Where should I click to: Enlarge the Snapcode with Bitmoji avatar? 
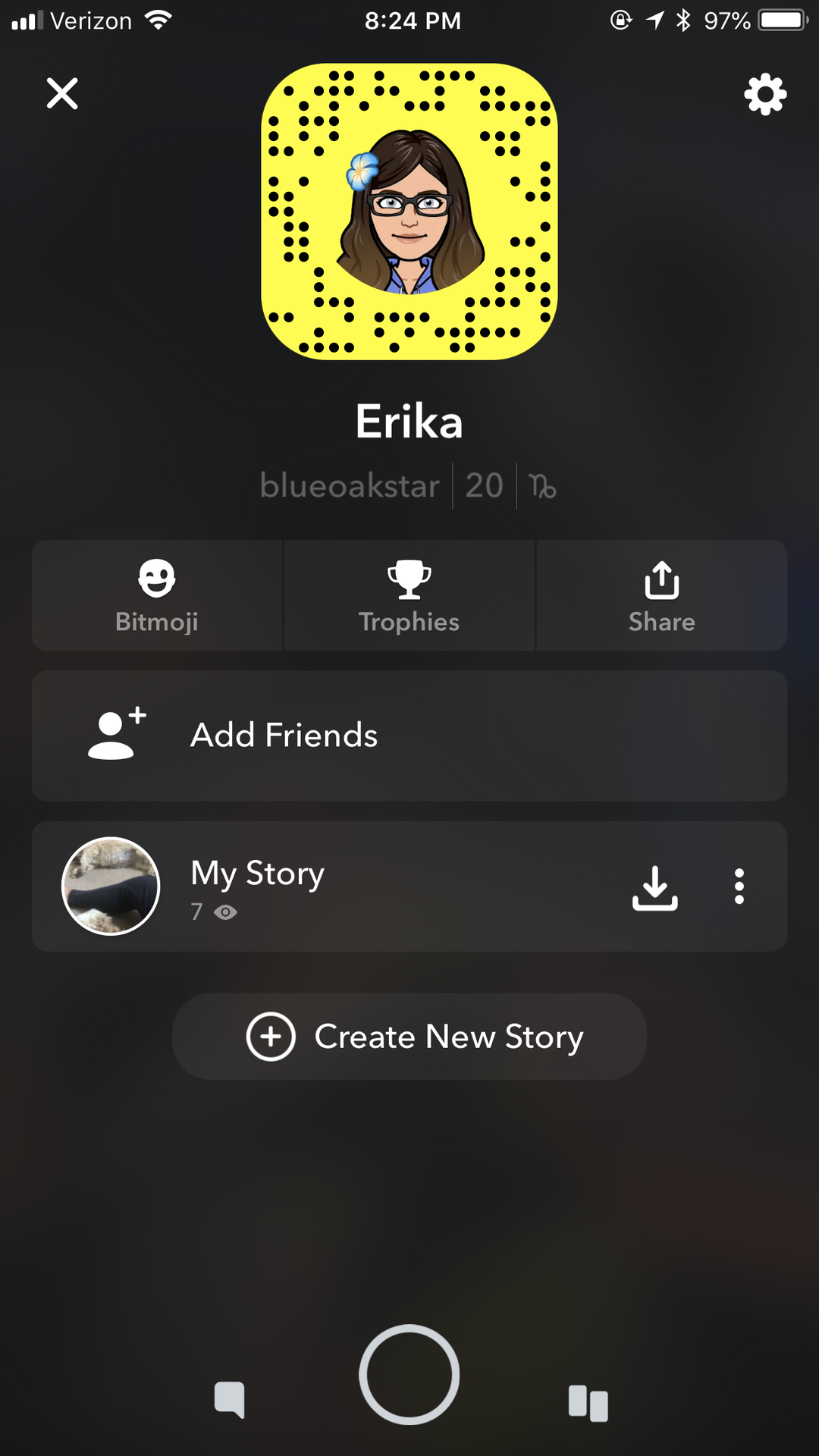click(409, 212)
